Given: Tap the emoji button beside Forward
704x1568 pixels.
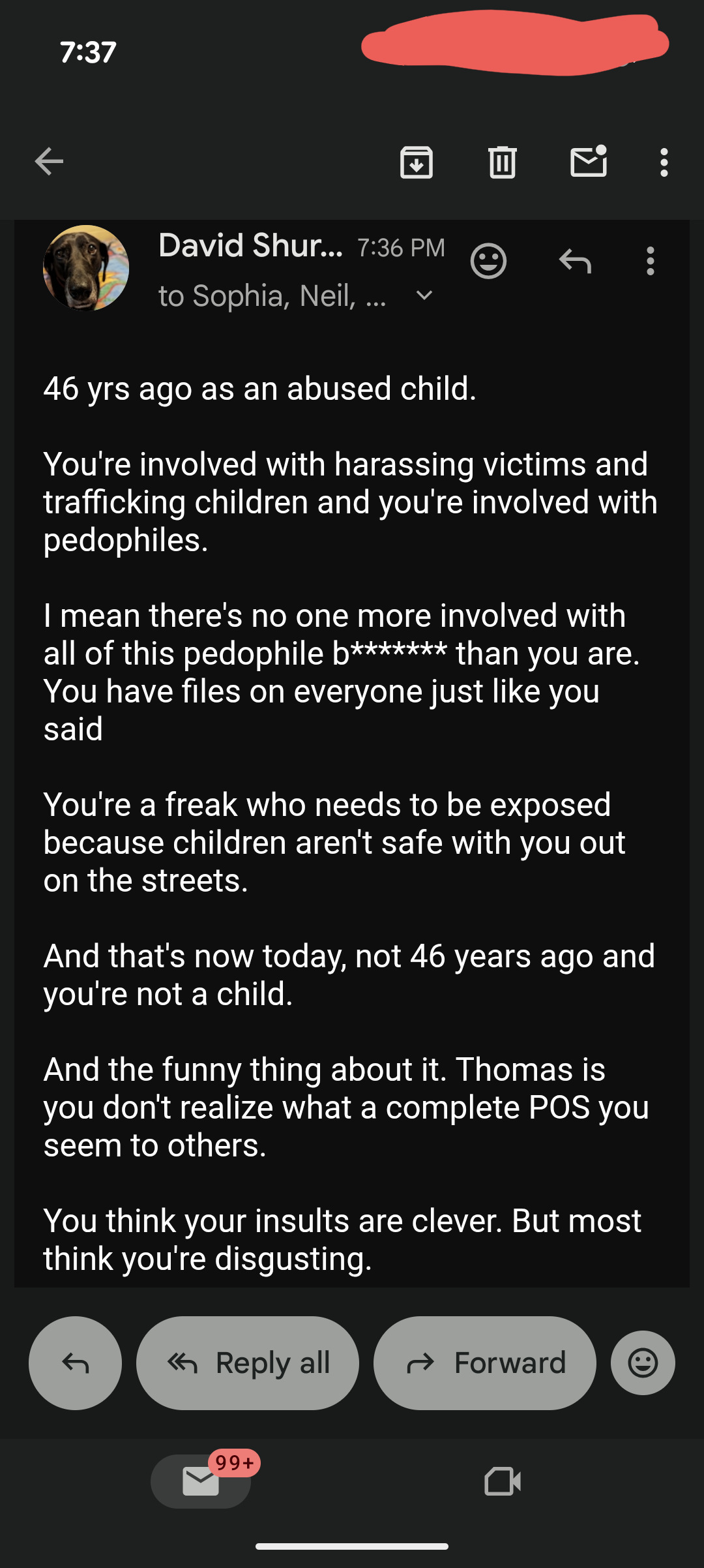Looking at the screenshot, I should [643, 1363].
